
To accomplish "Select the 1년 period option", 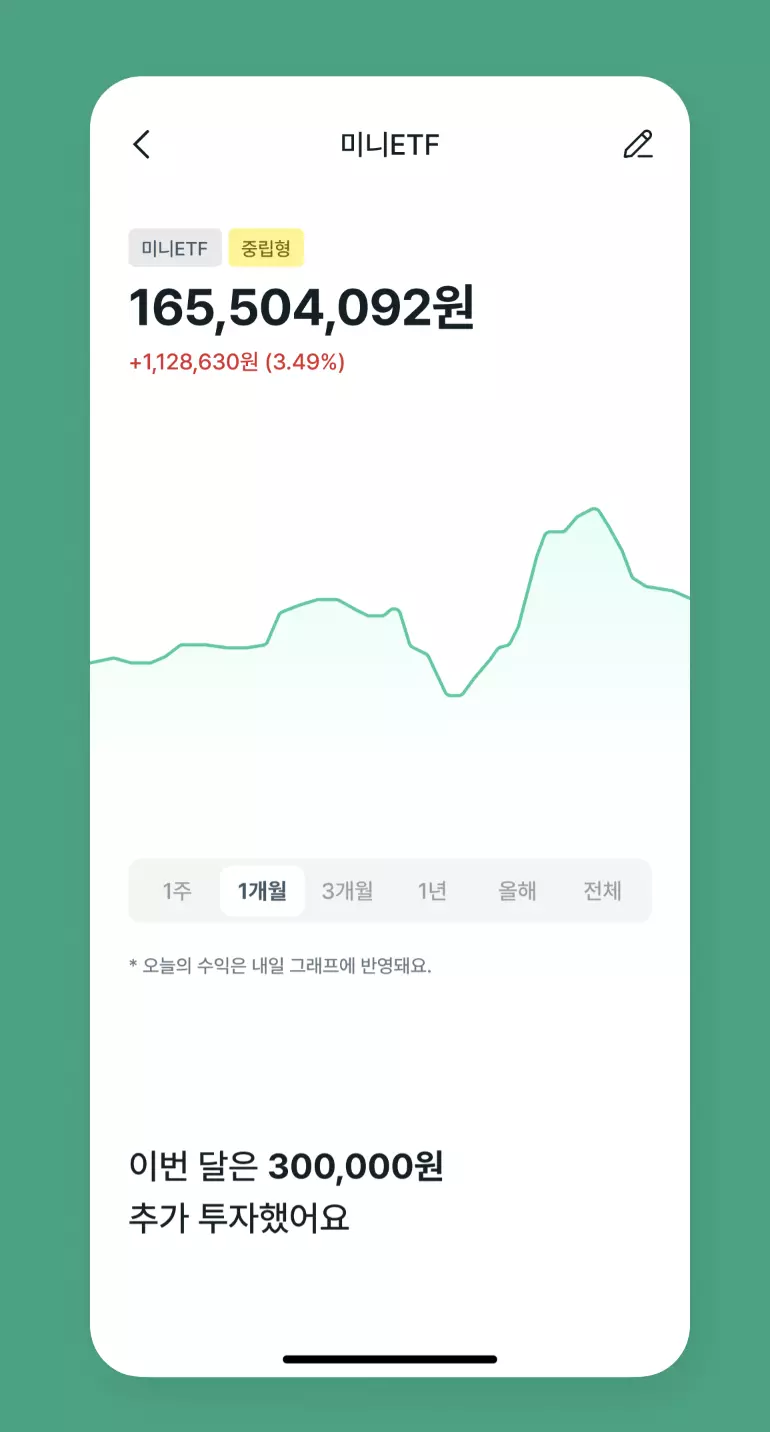I will point(432,890).
